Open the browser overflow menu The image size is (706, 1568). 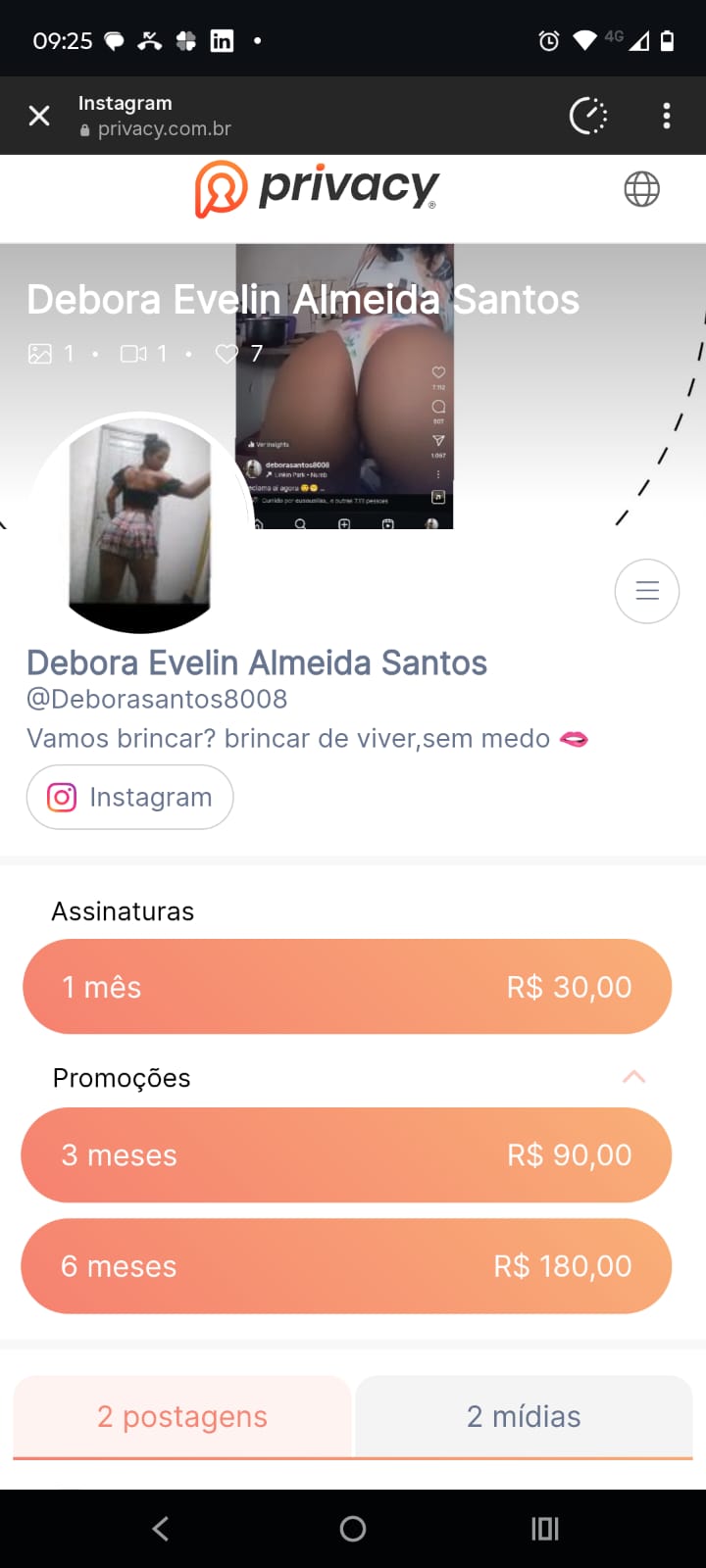click(x=667, y=116)
